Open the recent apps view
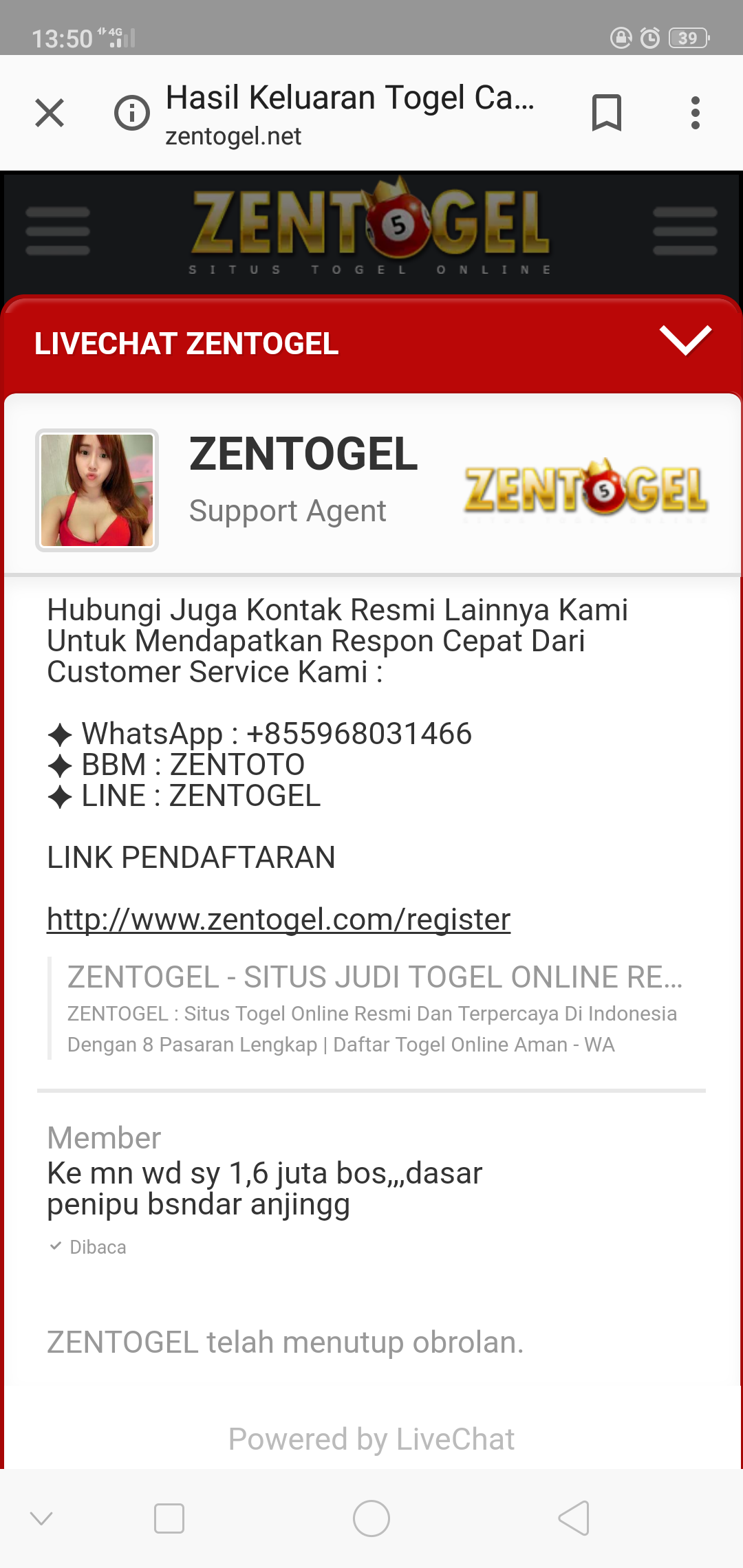 point(169,1518)
